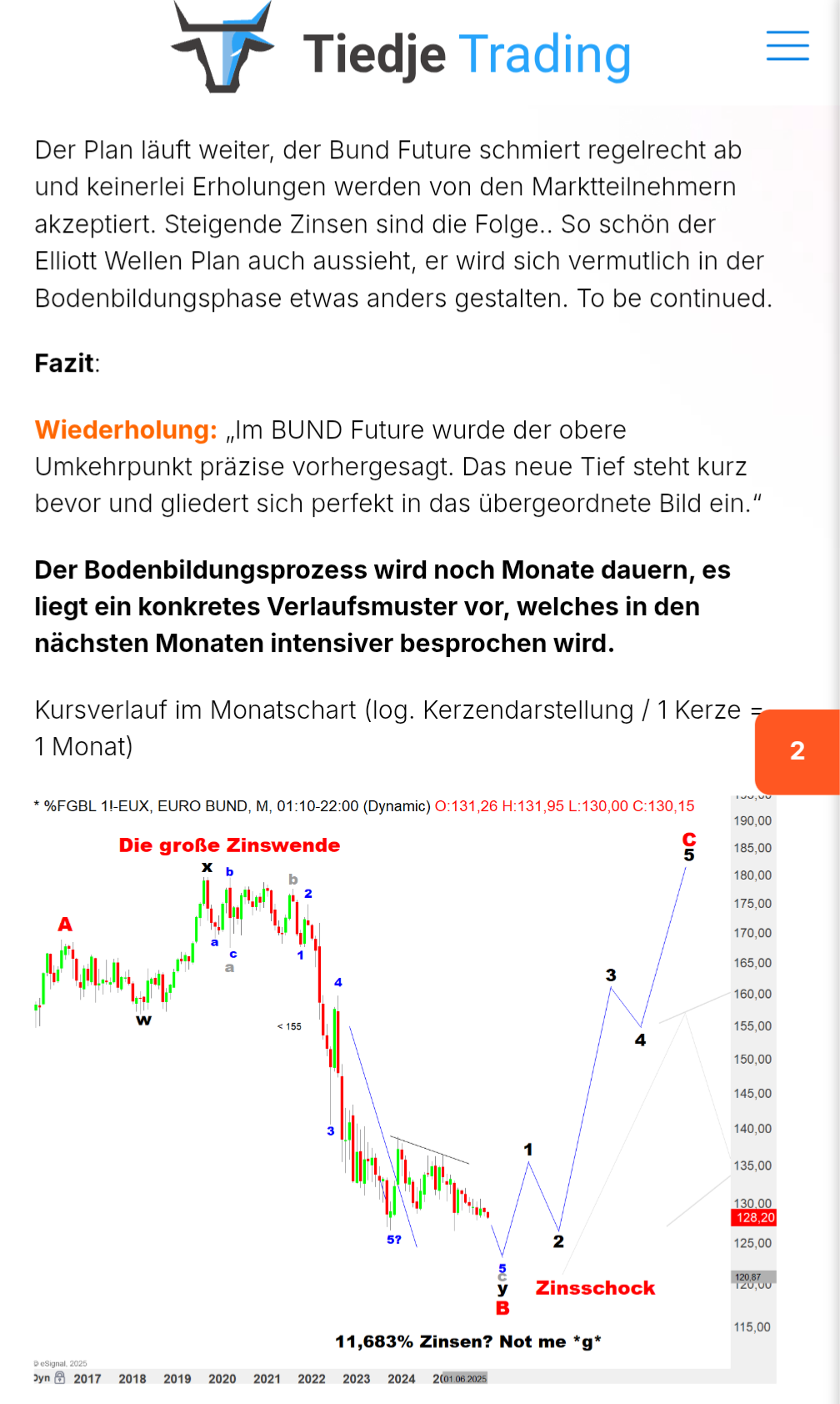The image size is (840, 1404).
Task: Tap the orange floating button labeled 2
Action: 797,751
